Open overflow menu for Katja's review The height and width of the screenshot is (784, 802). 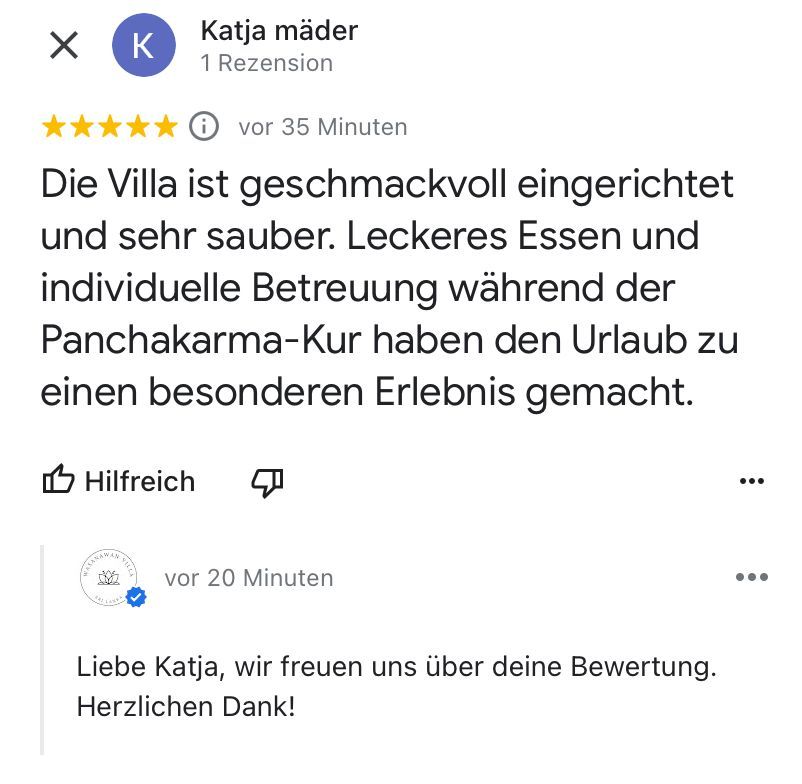point(750,481)
